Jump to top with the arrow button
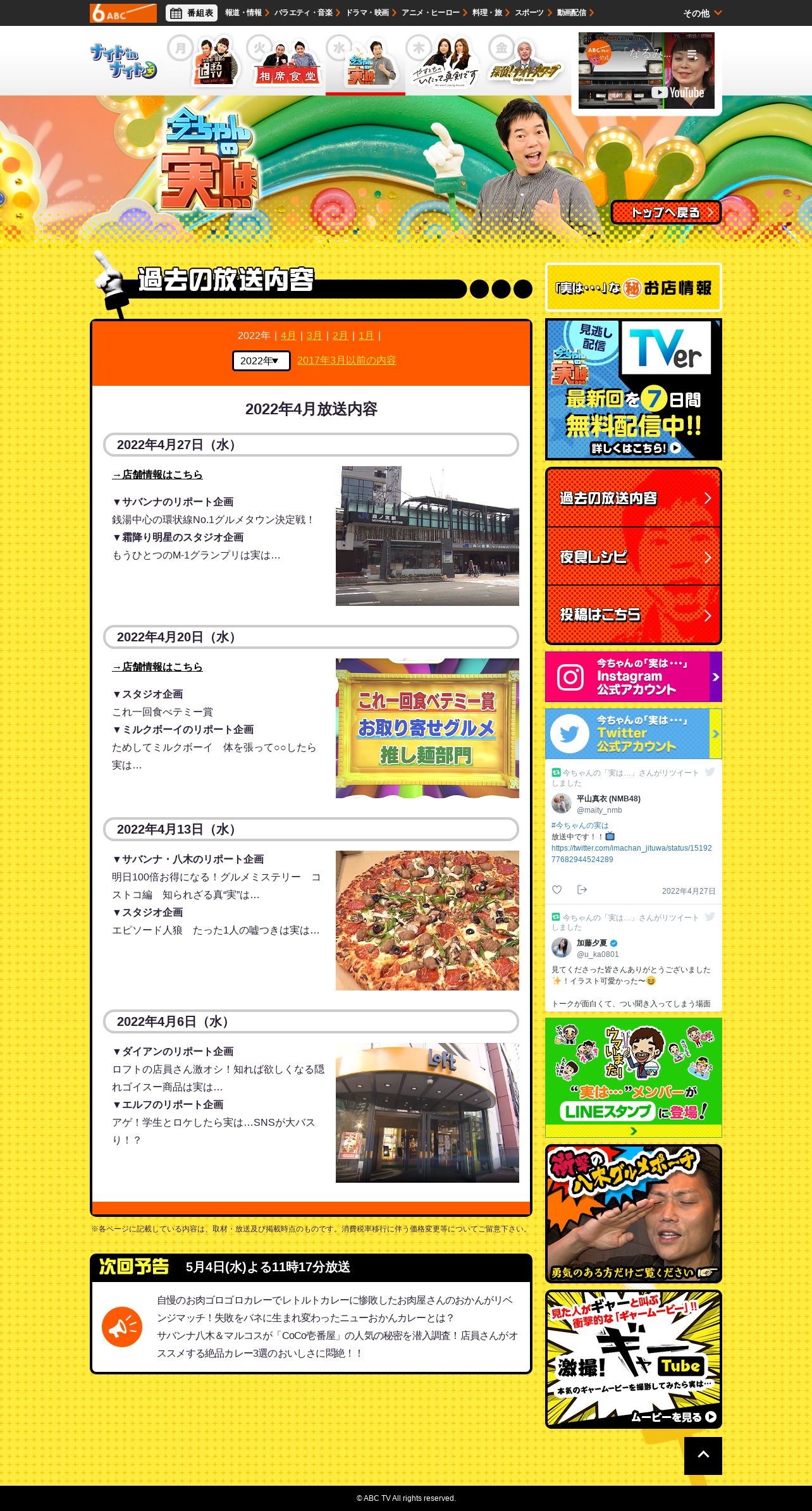 click(703, 1455)
